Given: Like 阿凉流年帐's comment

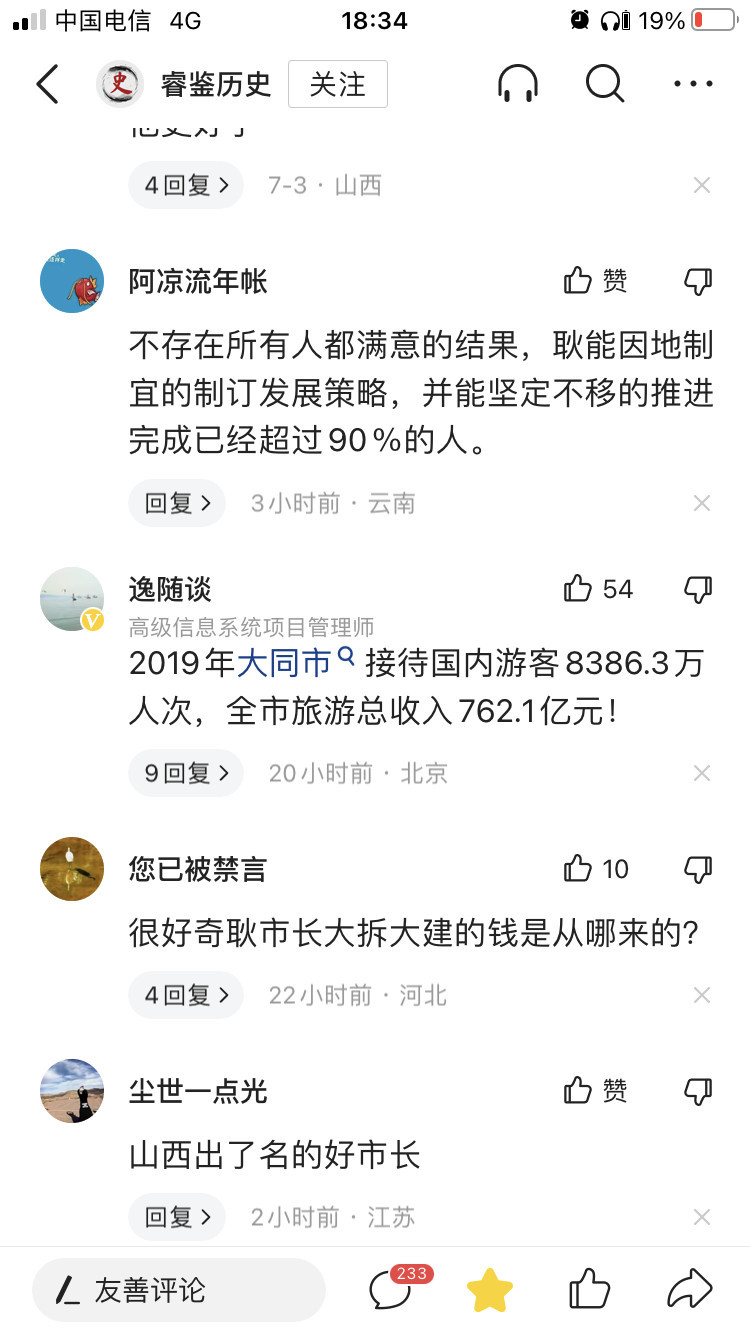Looking at the screenshot, I should 596,281.
